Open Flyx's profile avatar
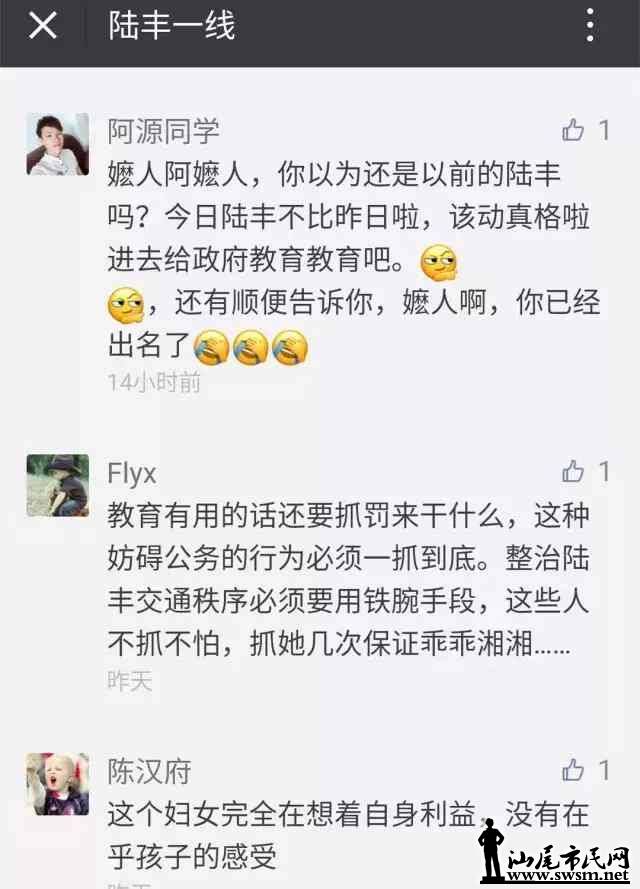Image resolution: width=640 pixels, height=889 pixels. tap(57, 485)
